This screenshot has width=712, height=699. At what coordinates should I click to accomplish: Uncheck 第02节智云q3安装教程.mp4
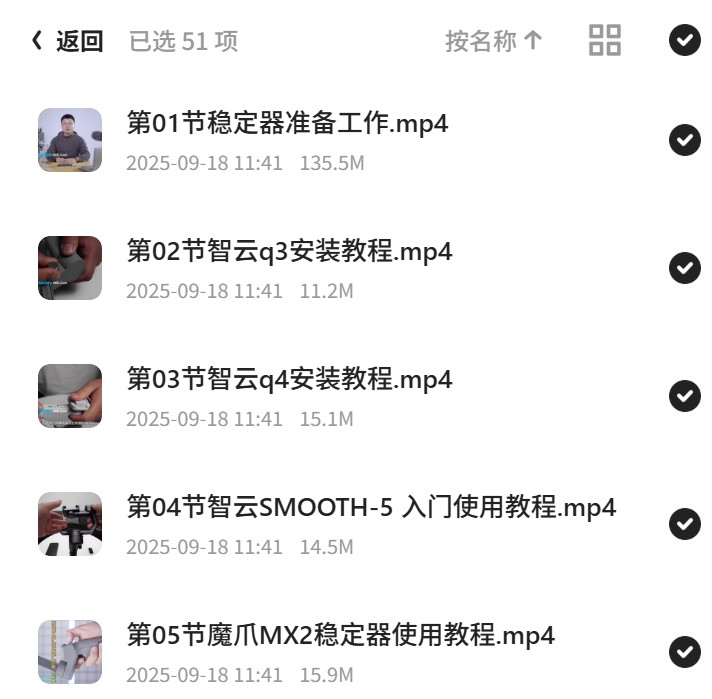point(684,268)
